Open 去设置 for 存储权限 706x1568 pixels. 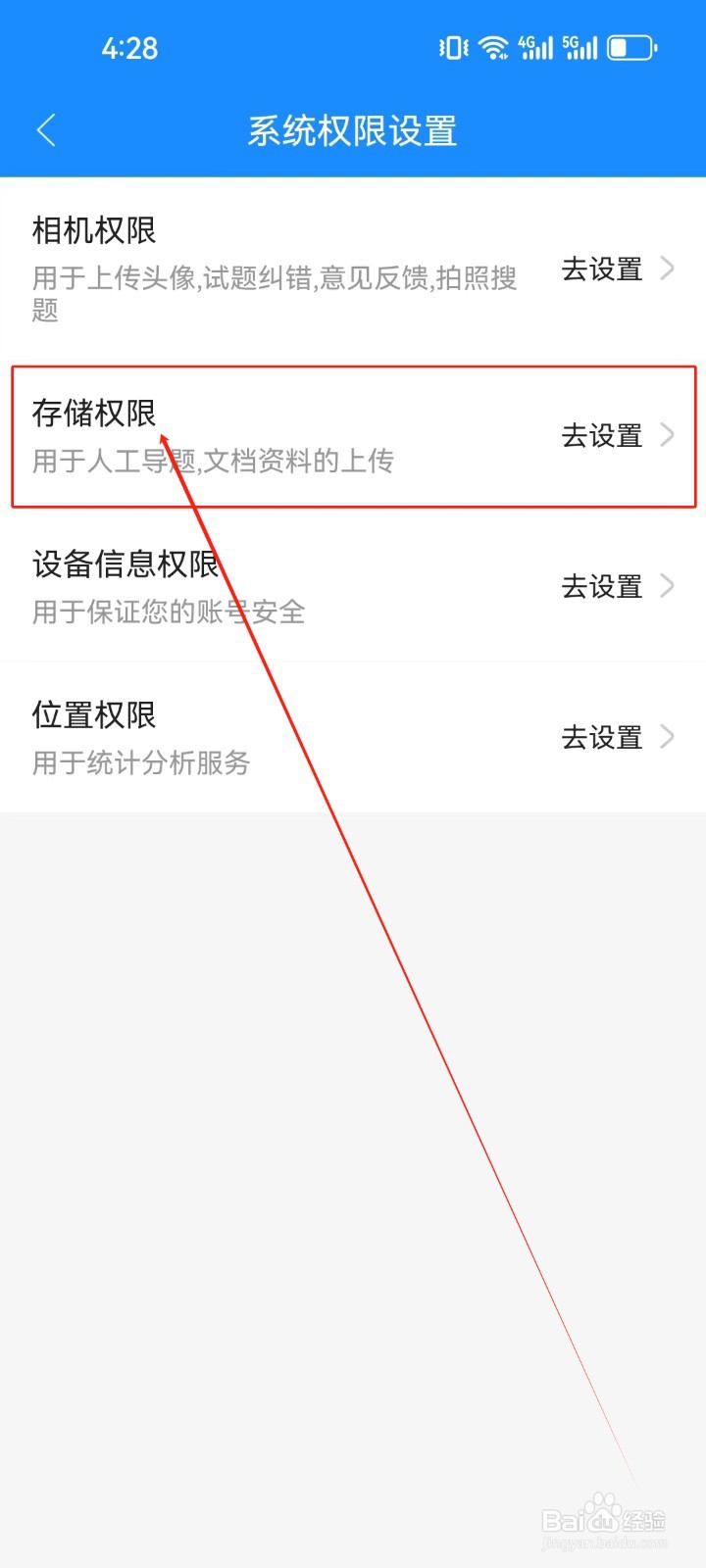click(603, 437)
